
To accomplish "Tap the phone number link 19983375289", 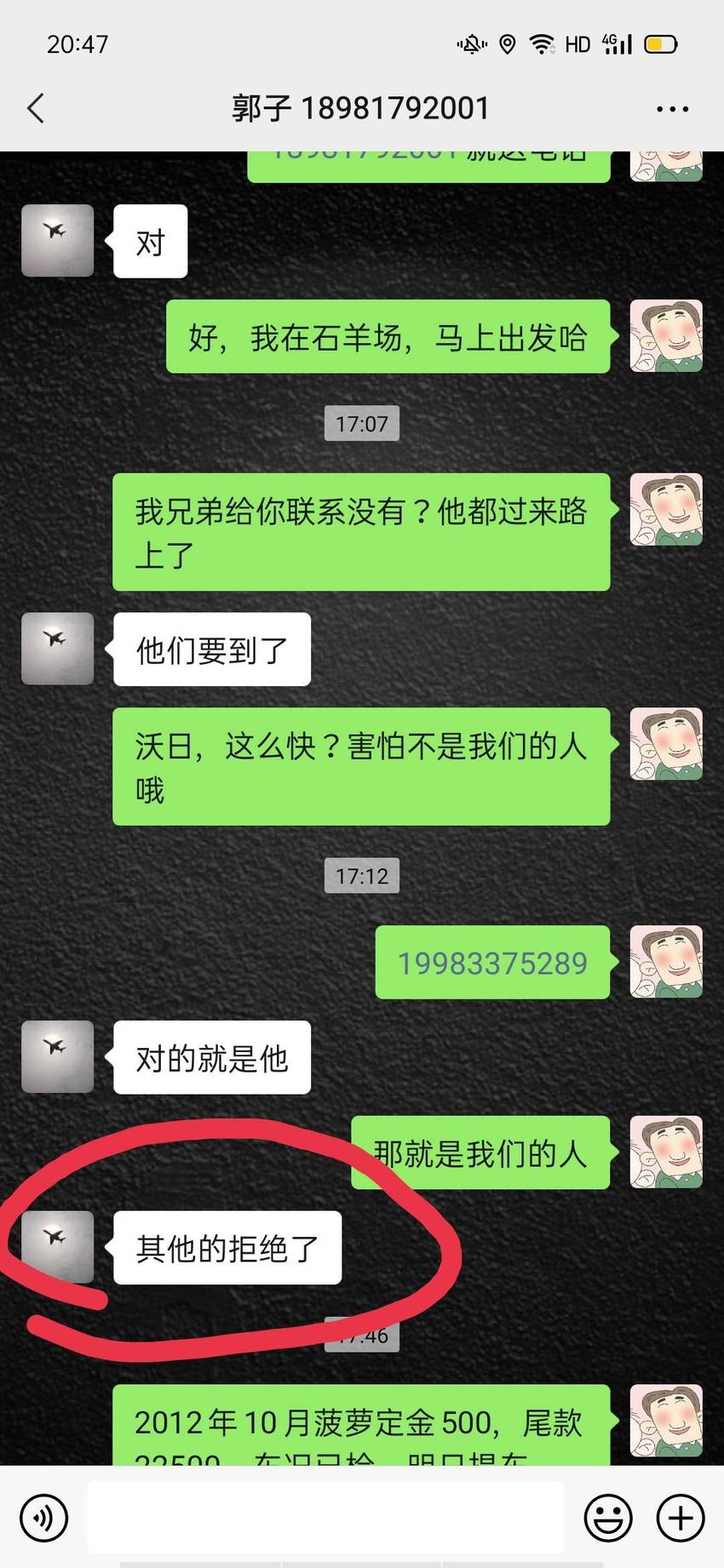I will [492, 963].
